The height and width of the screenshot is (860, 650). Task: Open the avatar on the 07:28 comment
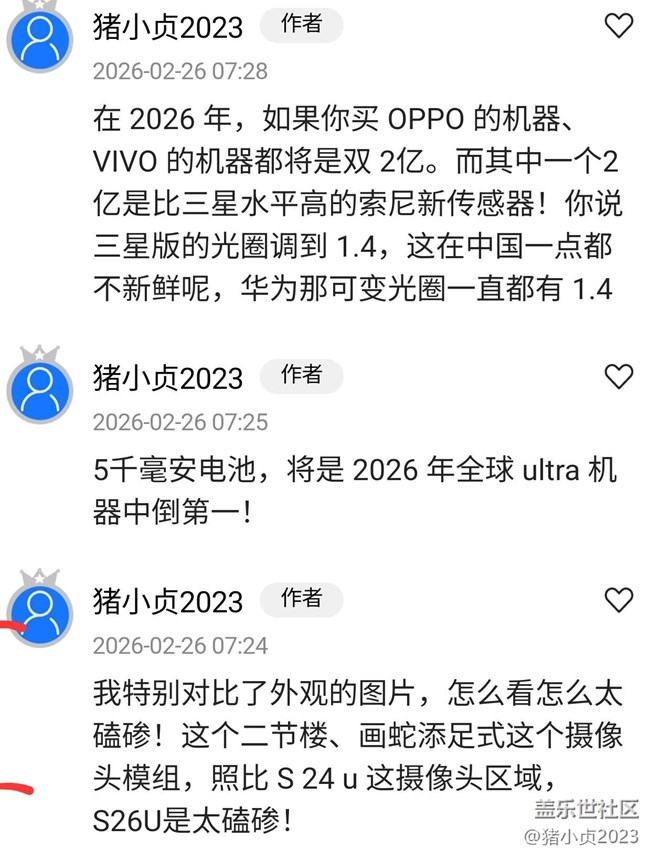[40, 37]
